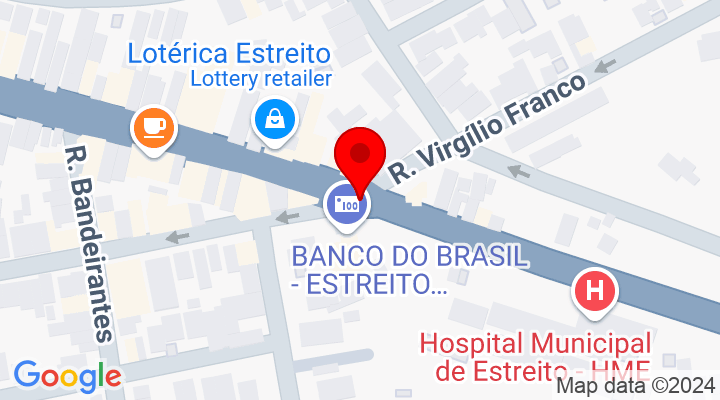Open the Banco do Brasil Estreito marker
This screenshot has height=400, width=720.
coord(347,204)
